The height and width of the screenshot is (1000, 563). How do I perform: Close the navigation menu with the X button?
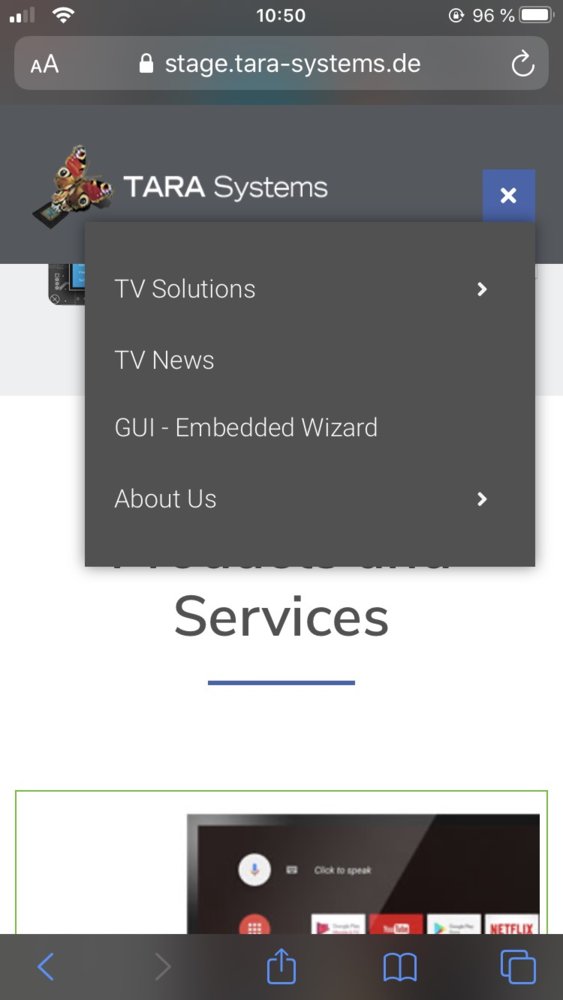[x=508, y=195]
